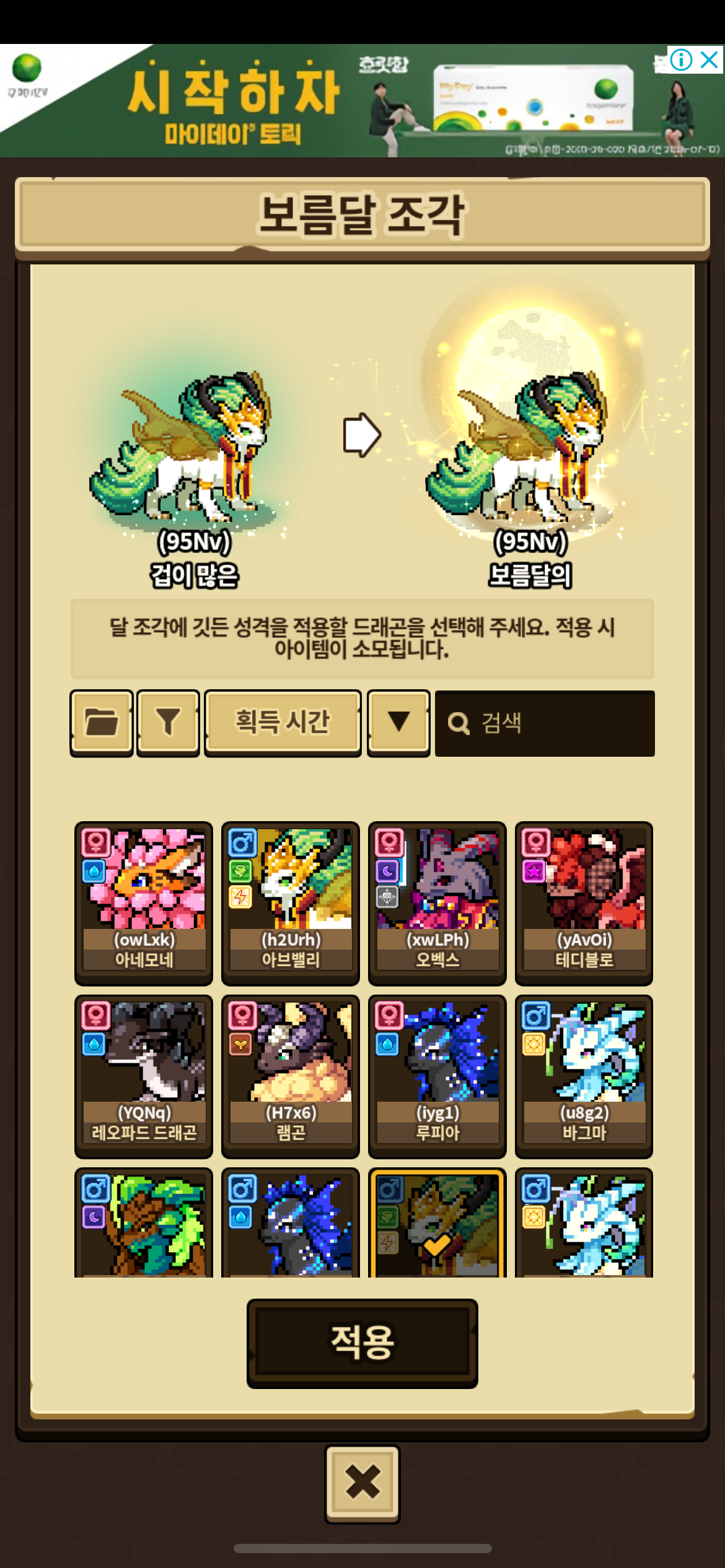Apply the moon piece with 적용

pos(362,1343)
